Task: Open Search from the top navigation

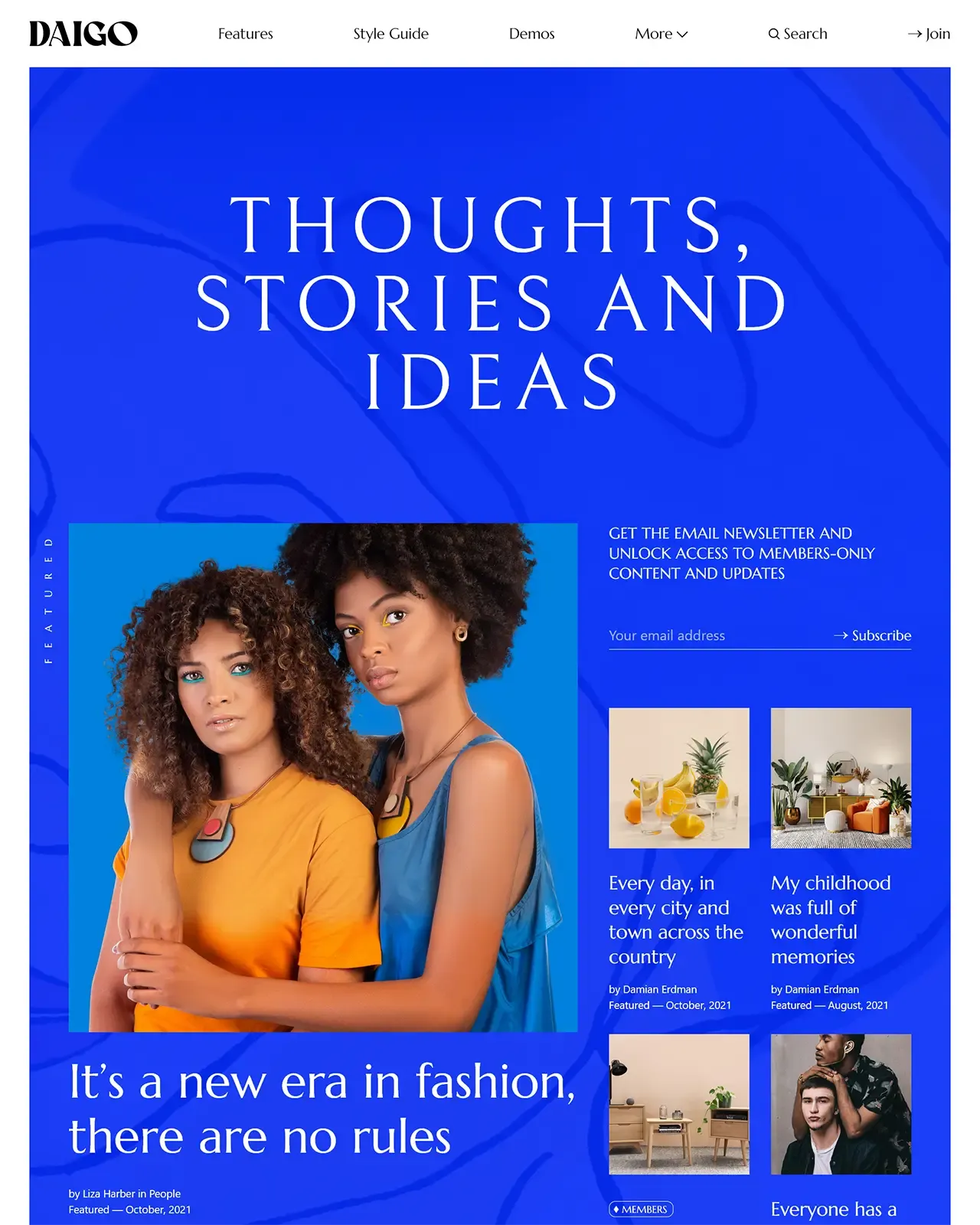Action: 798,34
